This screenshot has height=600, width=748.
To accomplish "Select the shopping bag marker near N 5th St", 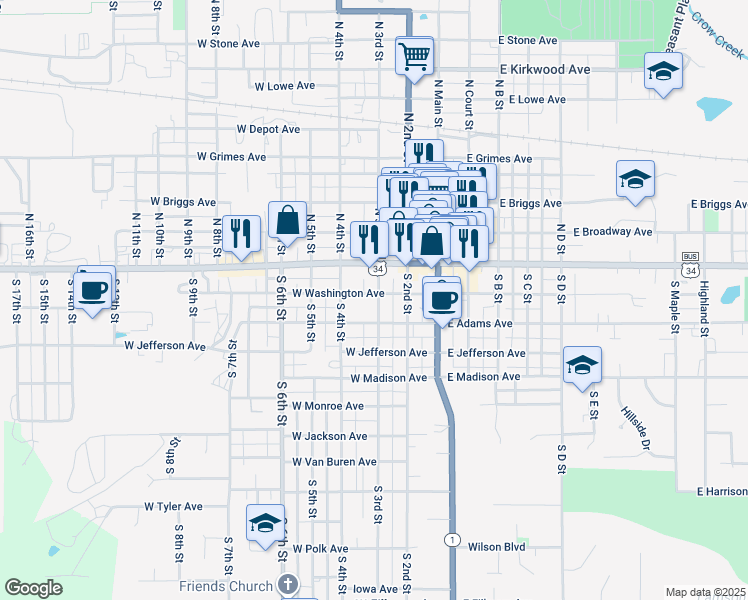I will pos(287,220).
